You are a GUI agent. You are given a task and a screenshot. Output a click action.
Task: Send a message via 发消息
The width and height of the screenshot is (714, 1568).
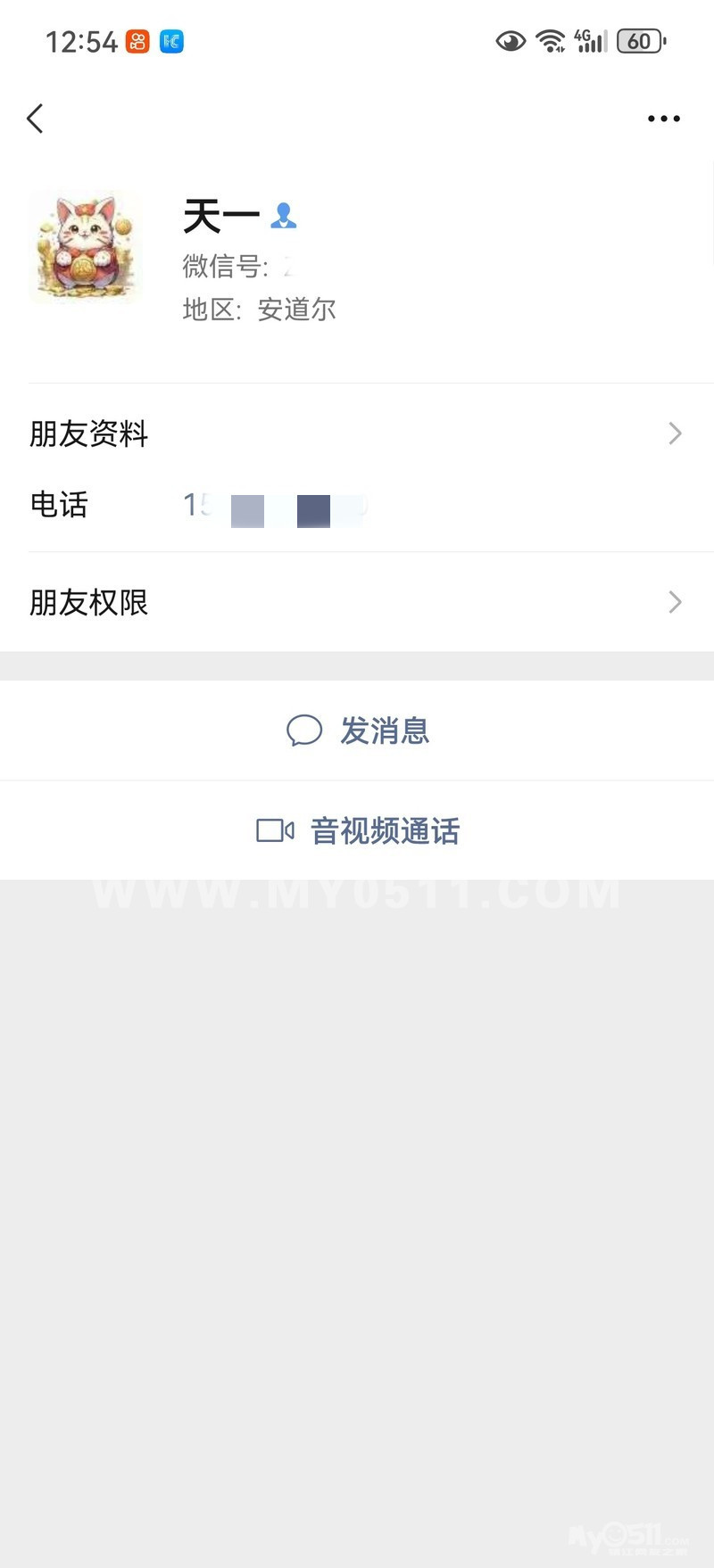pyautogui.click(x=357, y=730)
